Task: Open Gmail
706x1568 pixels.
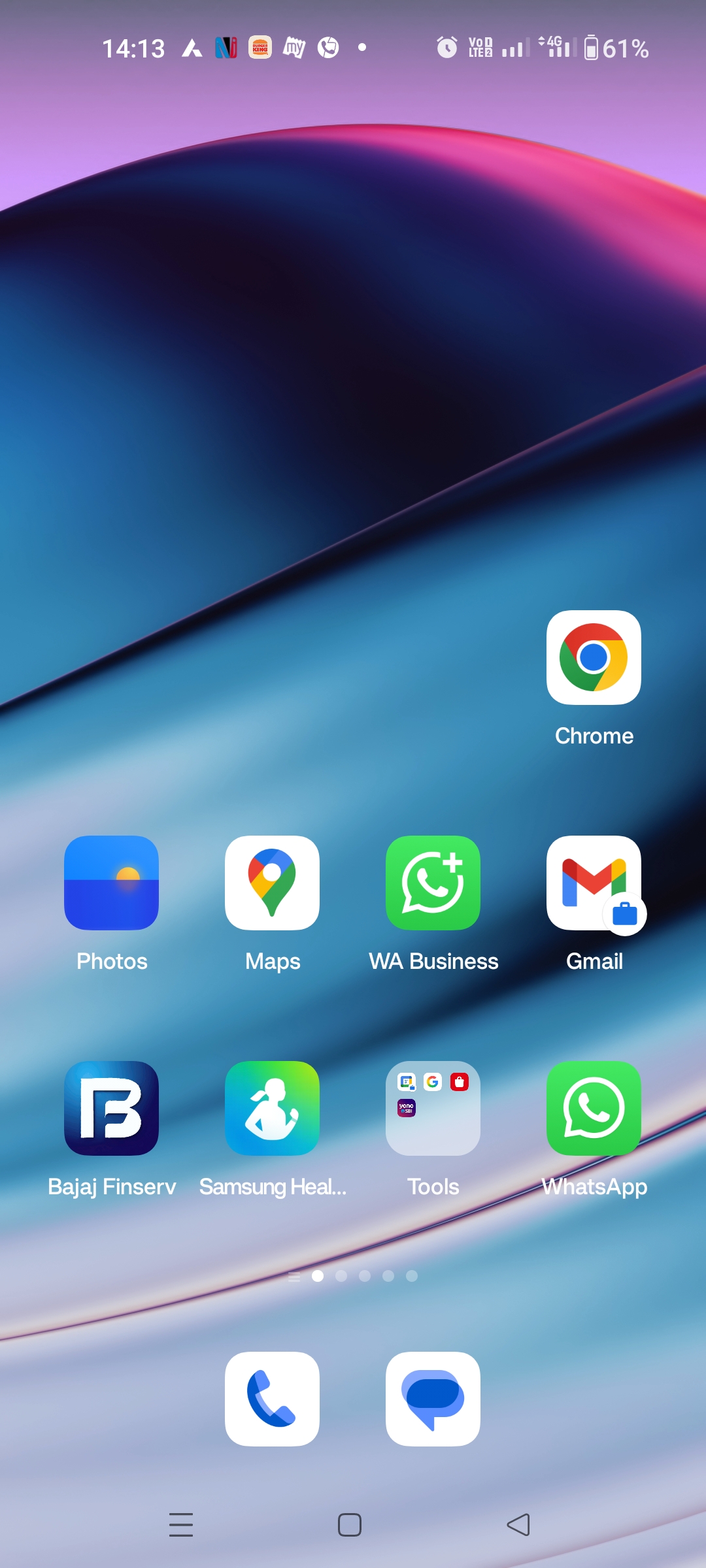Action: pyautogui.click(x=594, y=883)
